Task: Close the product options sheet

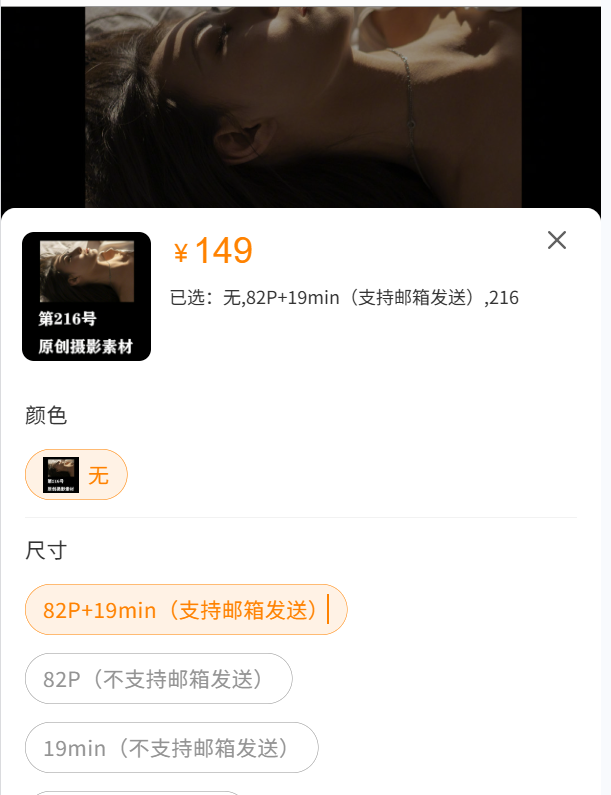Action: click(557, 240)
